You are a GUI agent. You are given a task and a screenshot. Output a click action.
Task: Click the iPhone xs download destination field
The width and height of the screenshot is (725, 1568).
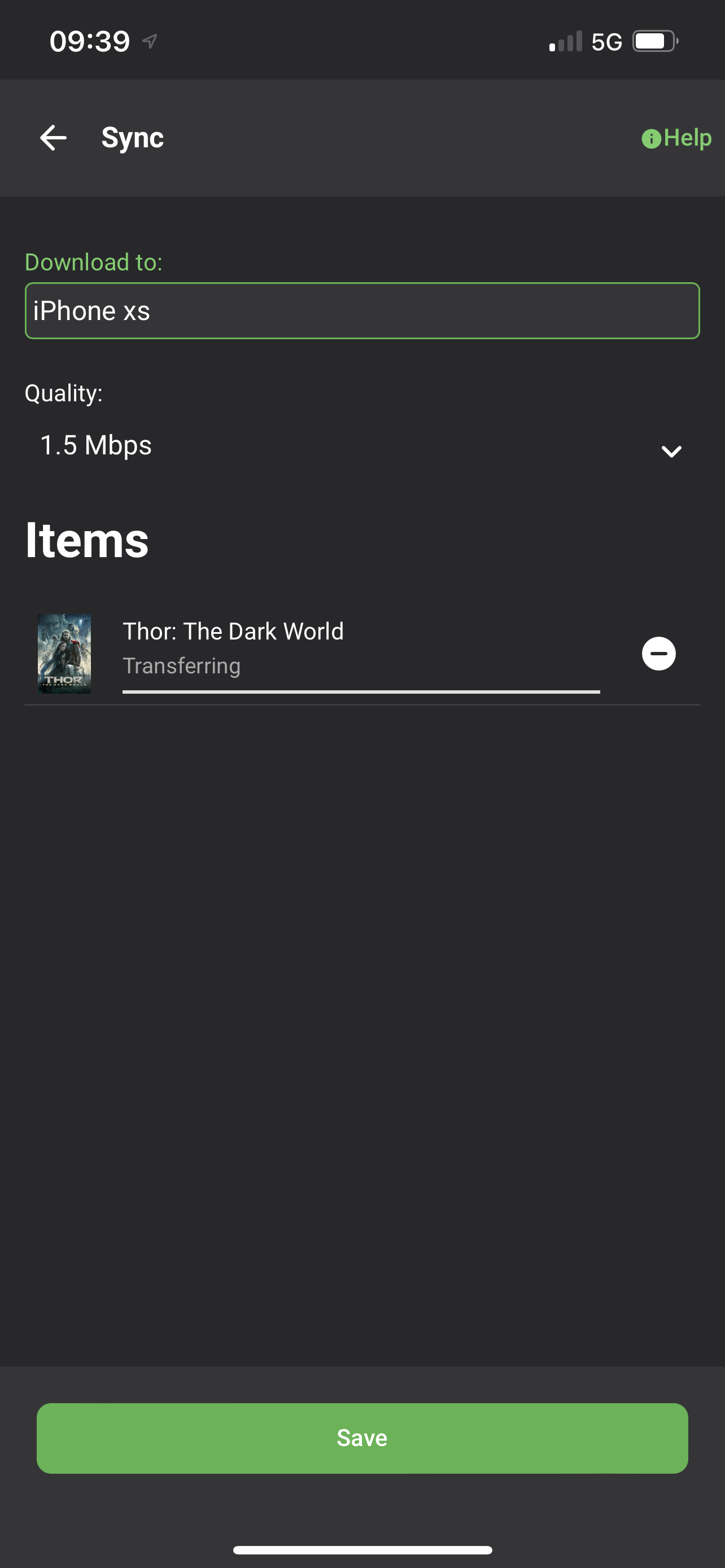(362, 310)
